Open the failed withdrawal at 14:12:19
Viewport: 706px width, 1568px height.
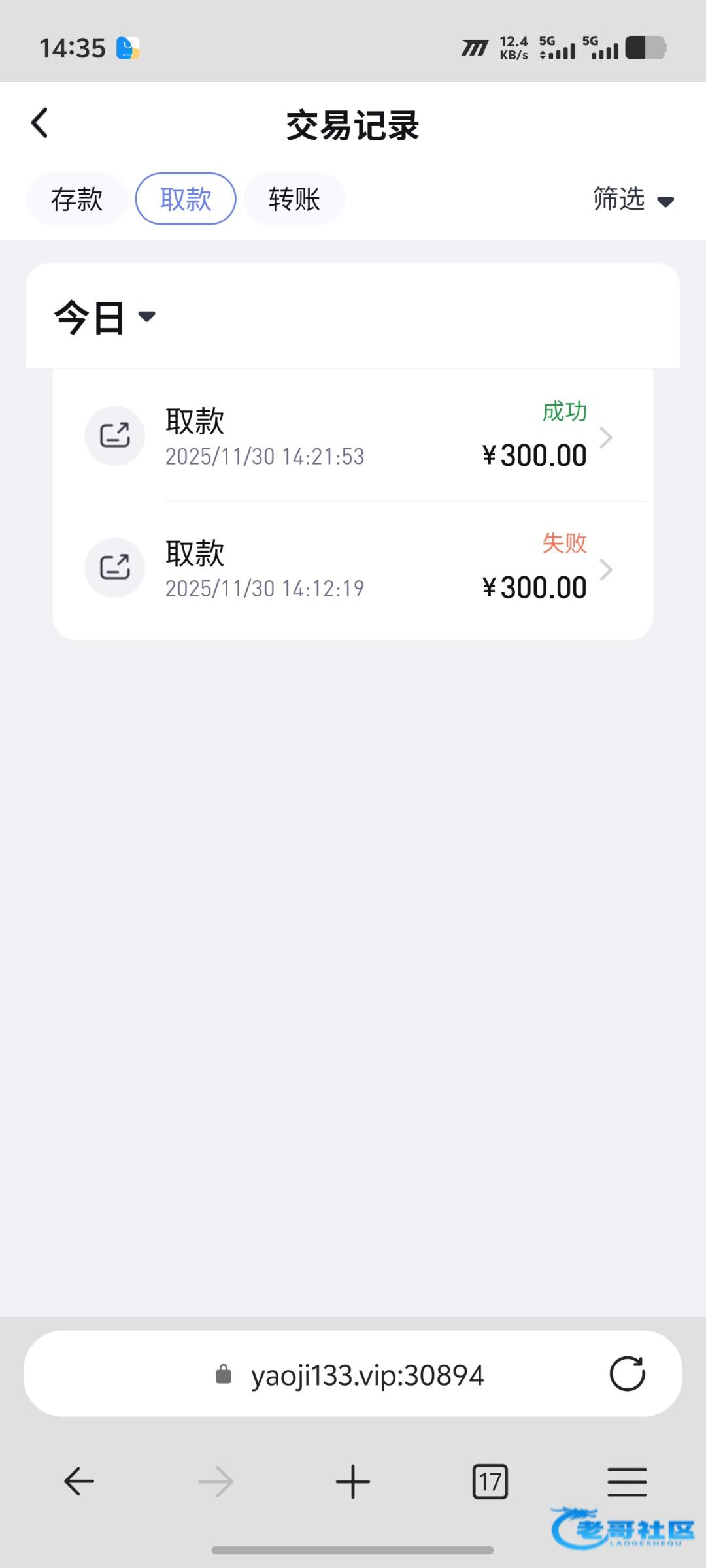(x=353, y=568)
